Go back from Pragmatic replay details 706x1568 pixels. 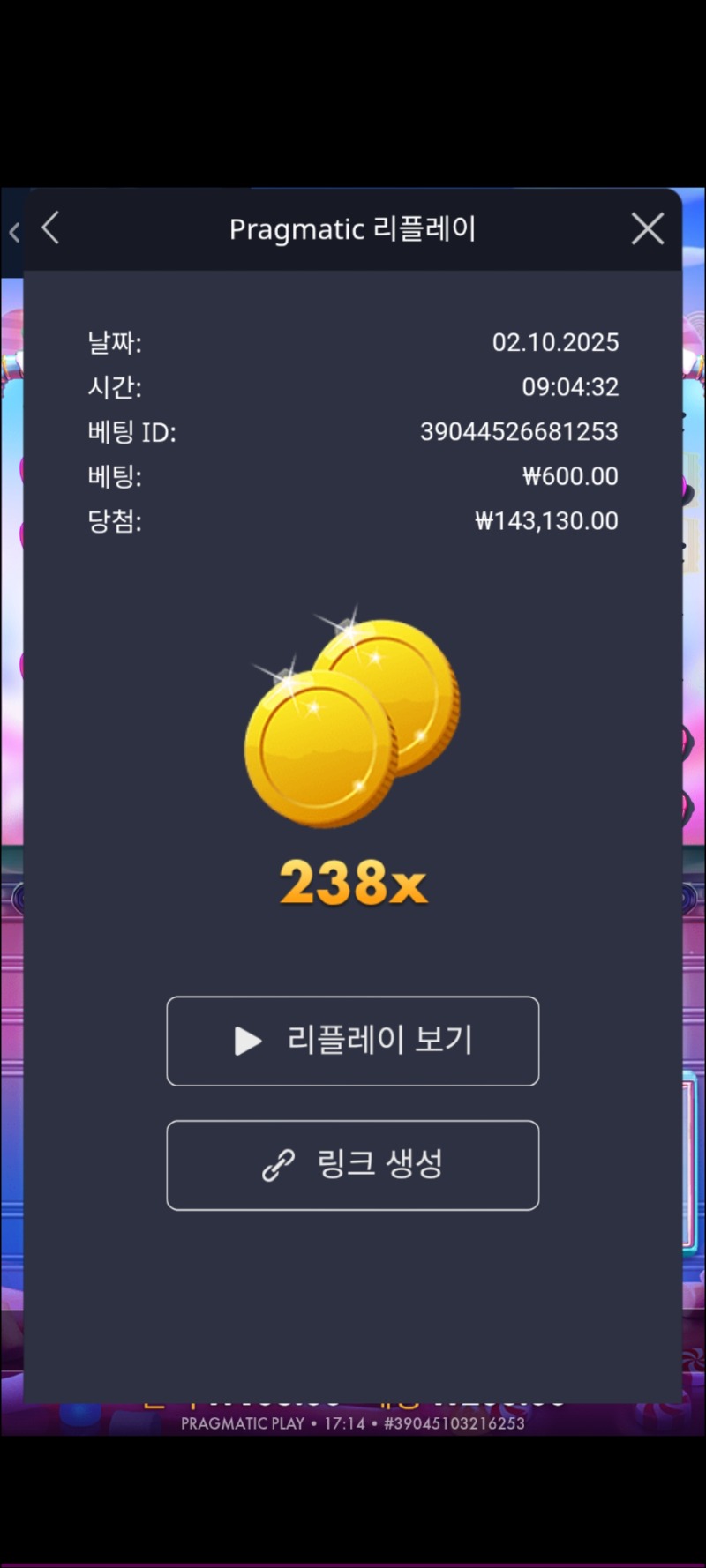pyautogui.click(x=51, y=228)
